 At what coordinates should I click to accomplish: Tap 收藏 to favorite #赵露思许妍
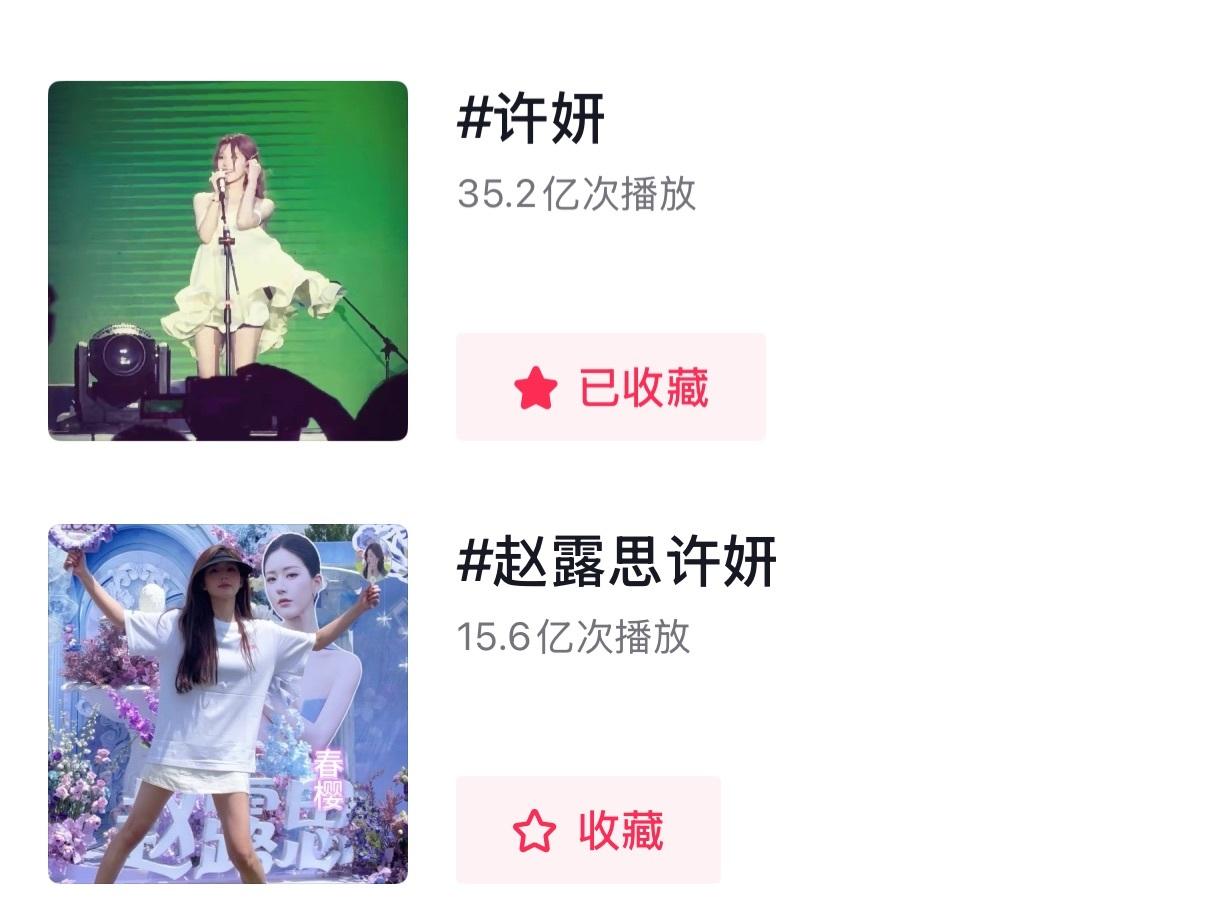tap(588, 830)
